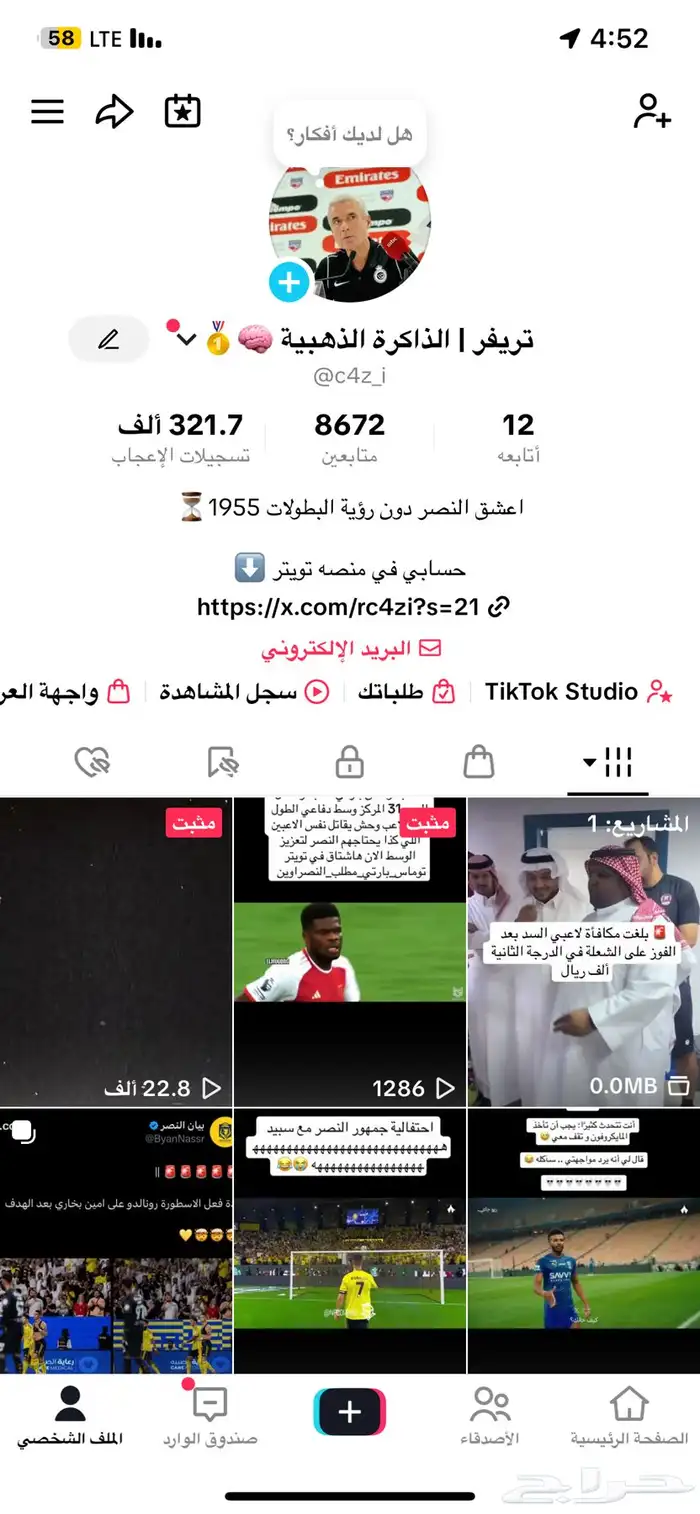Go to الصفحة الرئيسية home tab
Viewport: 700px width, 1514px height.
pos(629,1416)
